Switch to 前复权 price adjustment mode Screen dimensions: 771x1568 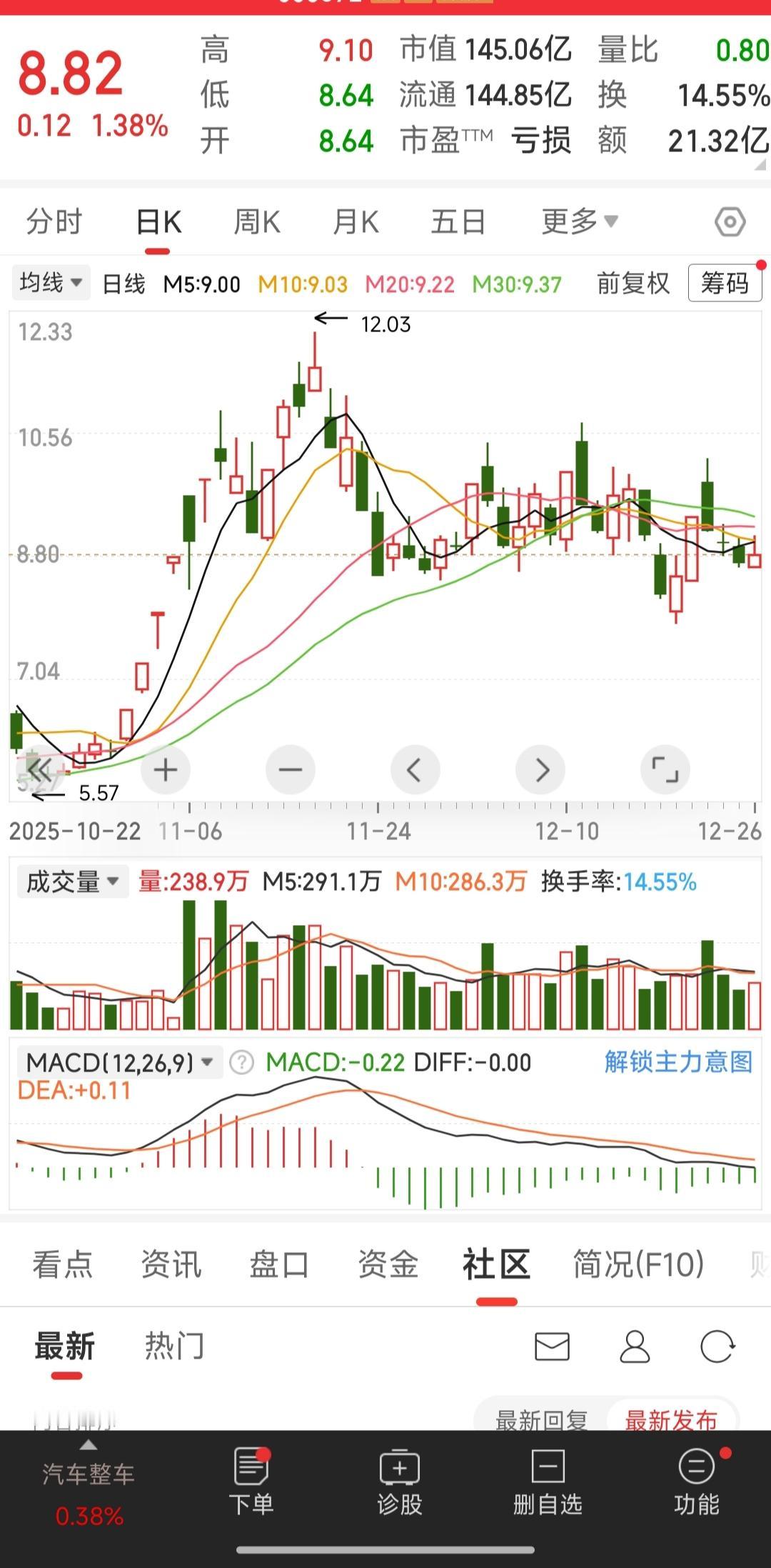(x=633, y=283)
